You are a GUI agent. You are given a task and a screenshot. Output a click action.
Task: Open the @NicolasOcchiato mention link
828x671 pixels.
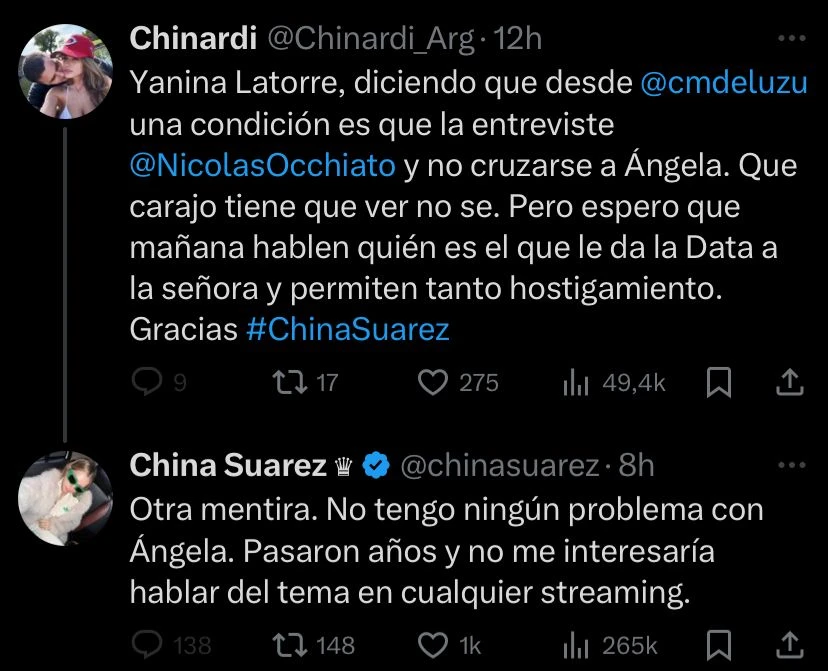point(263,166)
